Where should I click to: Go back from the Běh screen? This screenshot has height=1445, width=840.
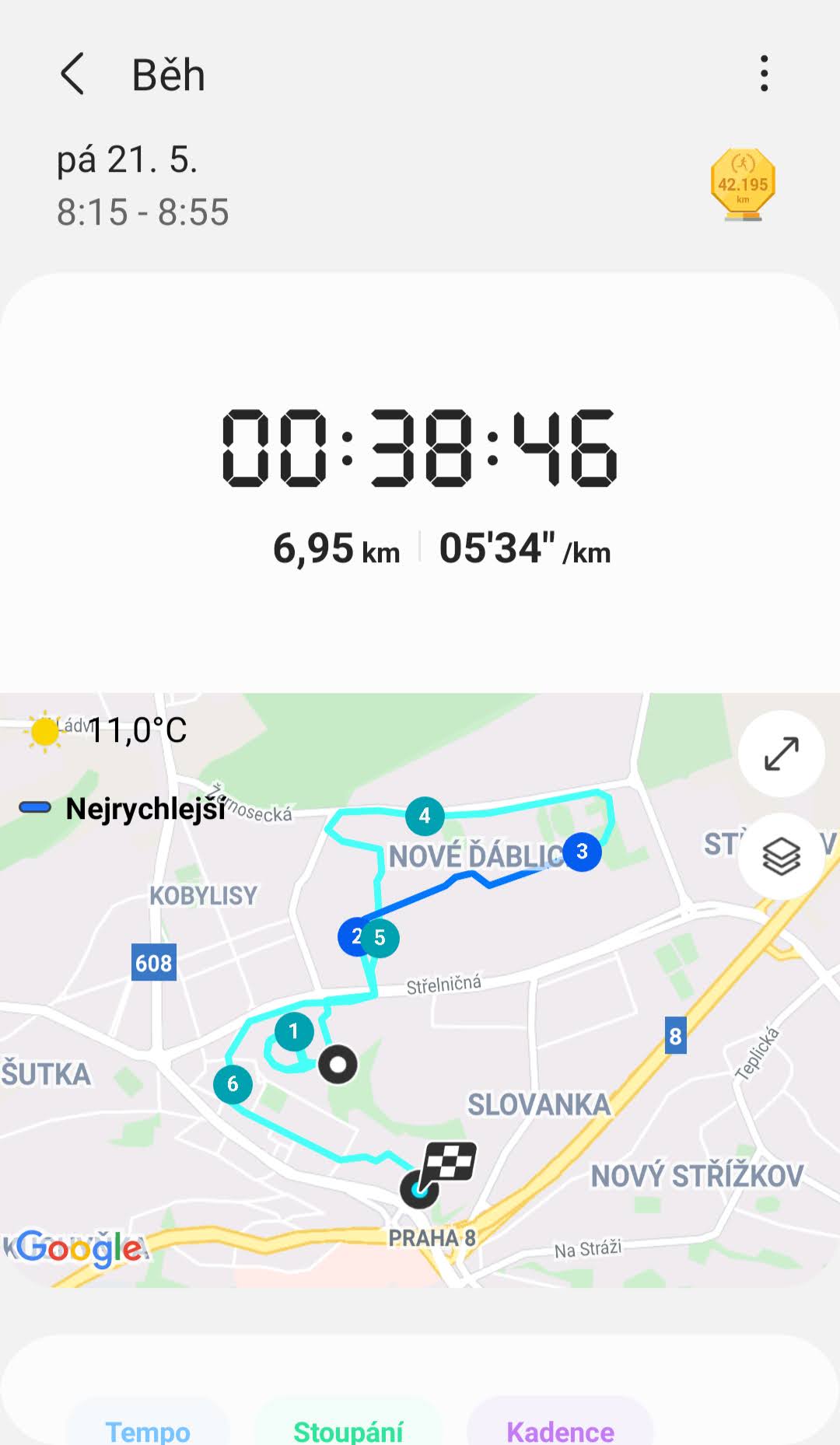[x=72, y=75]
